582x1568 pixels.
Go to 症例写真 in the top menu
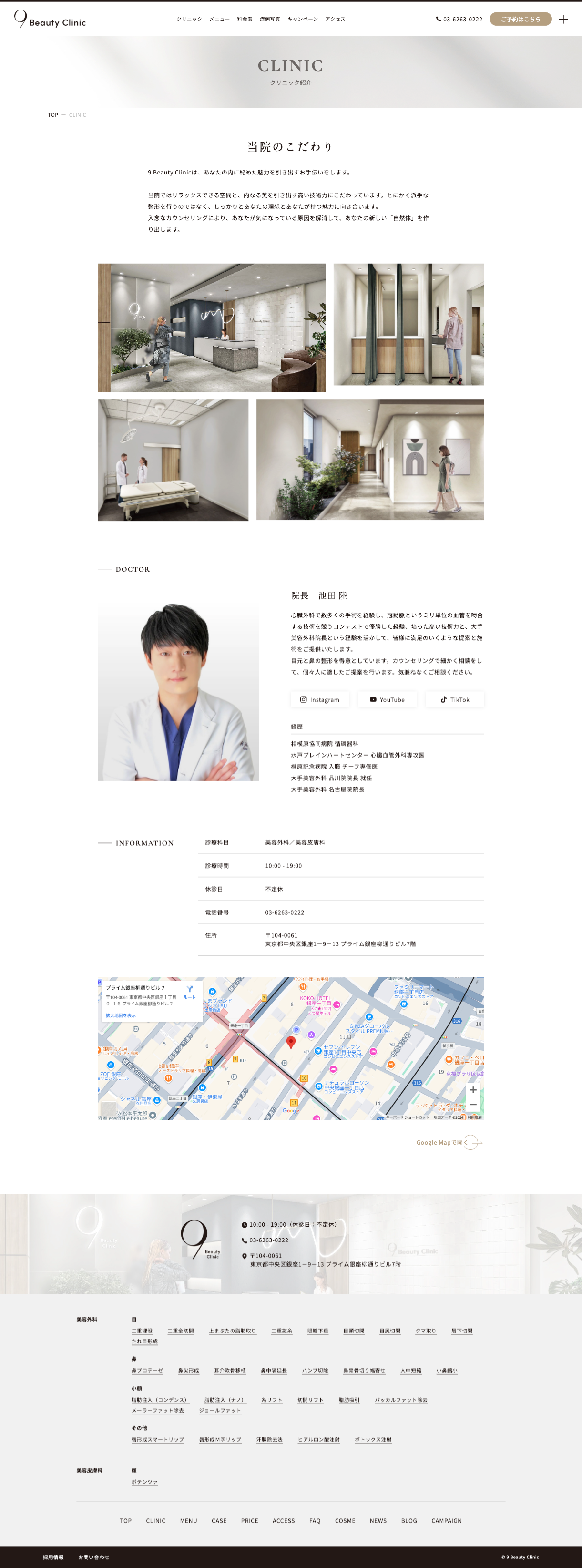pyautogui.click(x=270, y=20)
